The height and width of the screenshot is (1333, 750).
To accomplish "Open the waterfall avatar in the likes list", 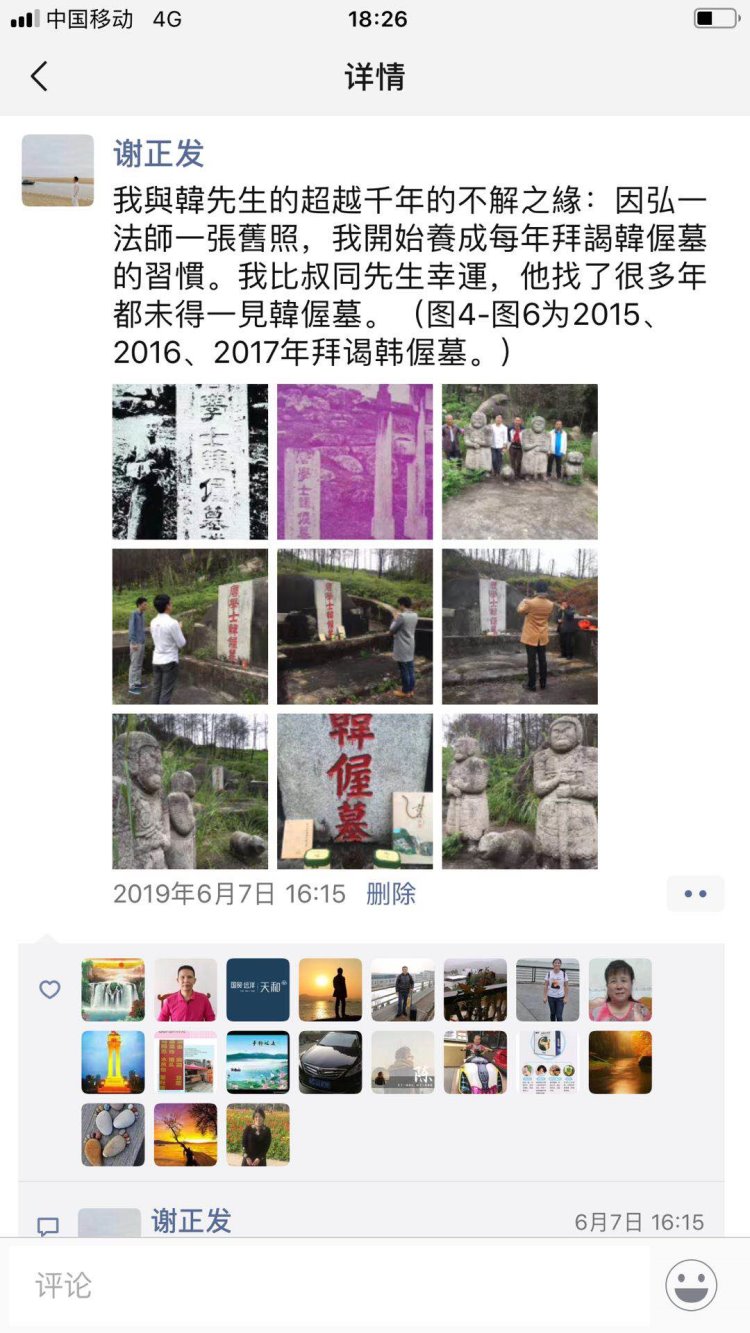I will 113,990.
